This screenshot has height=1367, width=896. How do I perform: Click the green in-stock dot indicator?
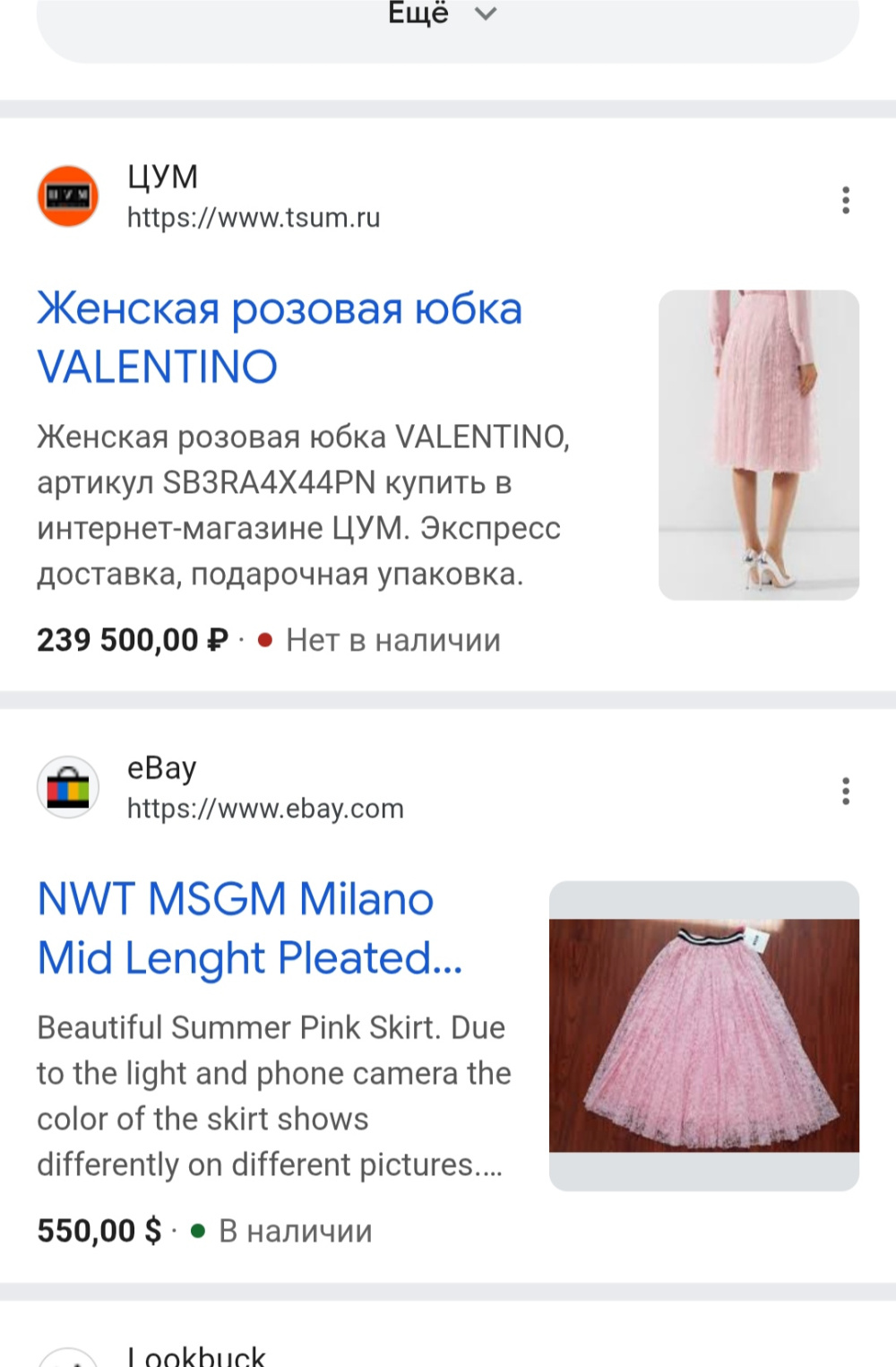pyautogui.click(x=199, y=1231)
